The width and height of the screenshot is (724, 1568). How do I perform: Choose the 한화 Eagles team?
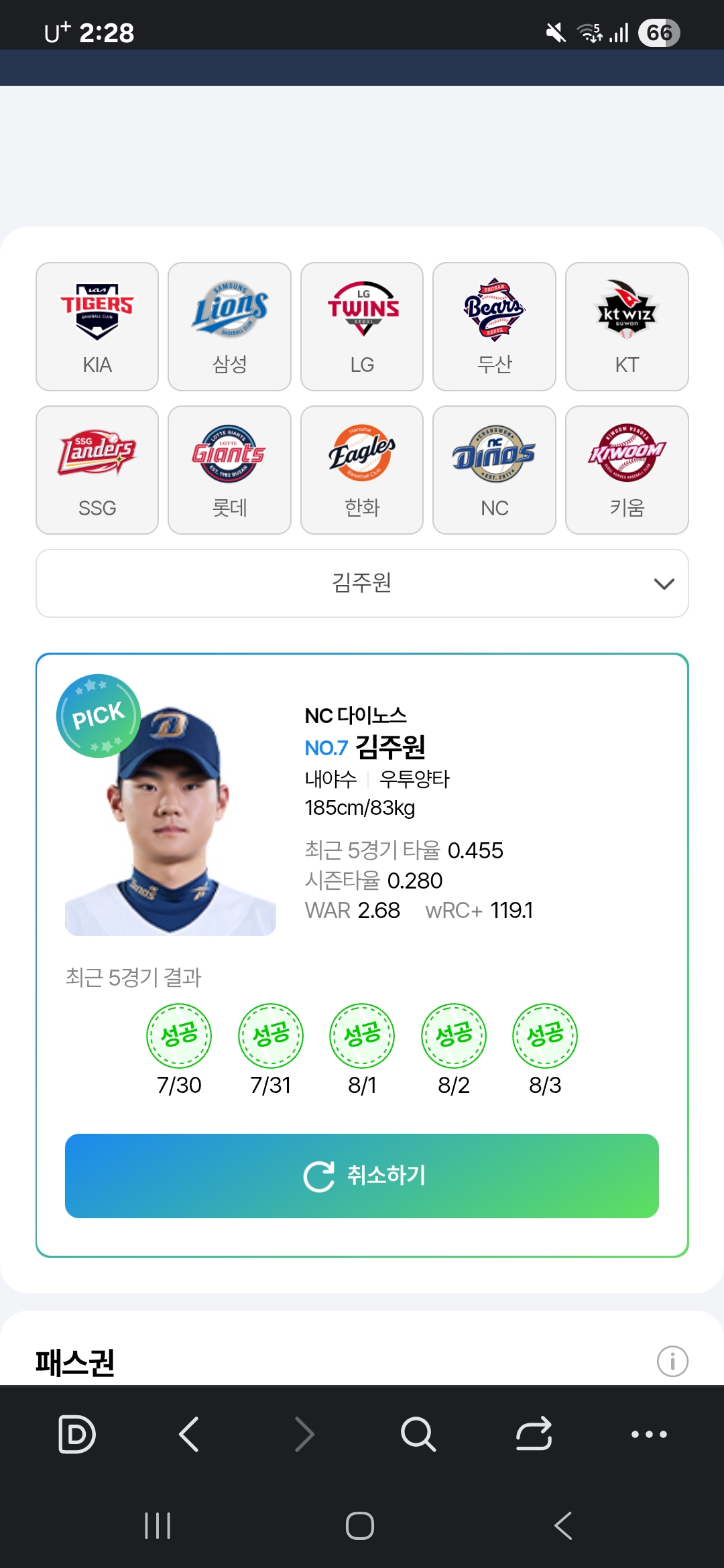362,470
